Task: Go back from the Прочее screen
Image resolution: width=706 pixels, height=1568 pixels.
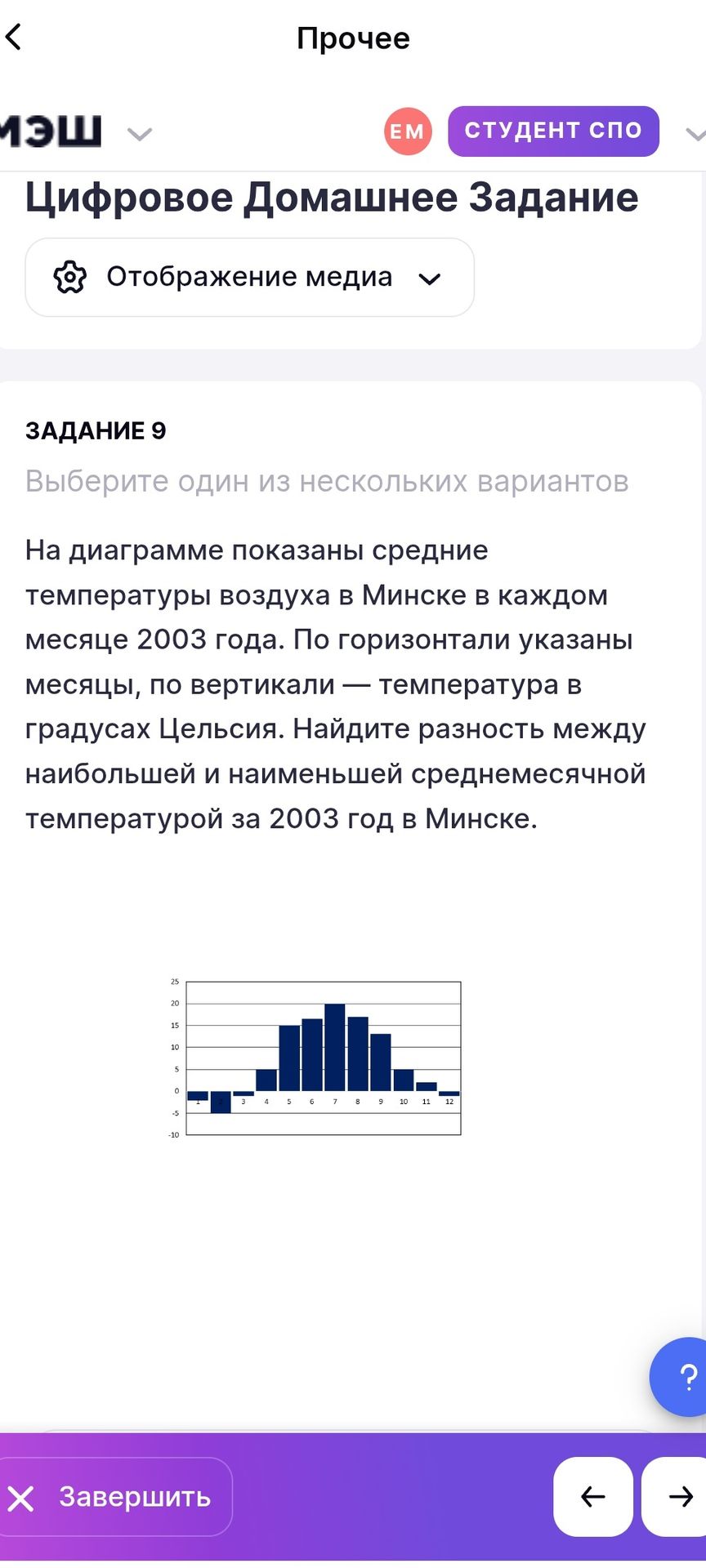Action: (14, 38)
